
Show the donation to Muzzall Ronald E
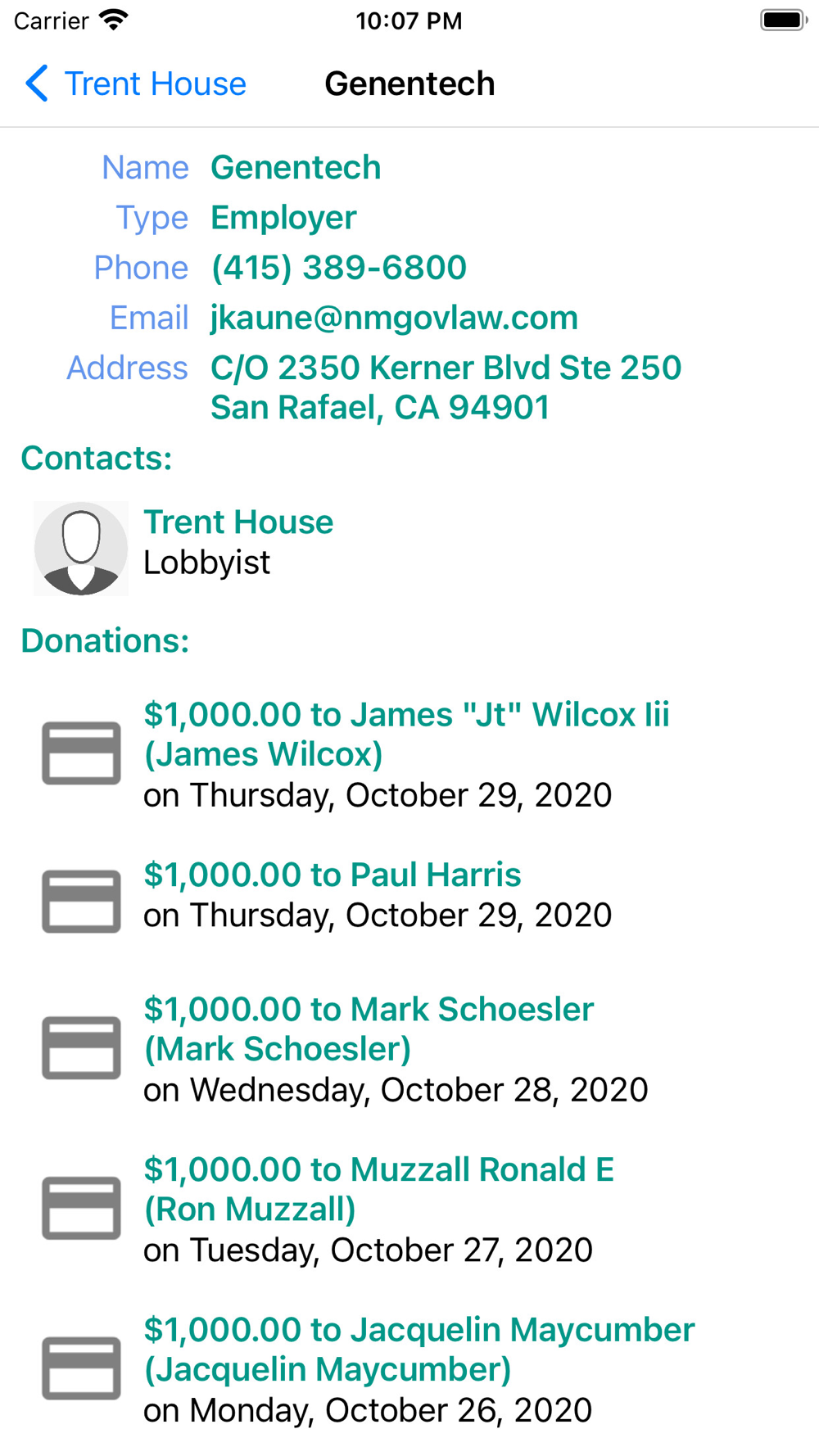[378, 1209]
